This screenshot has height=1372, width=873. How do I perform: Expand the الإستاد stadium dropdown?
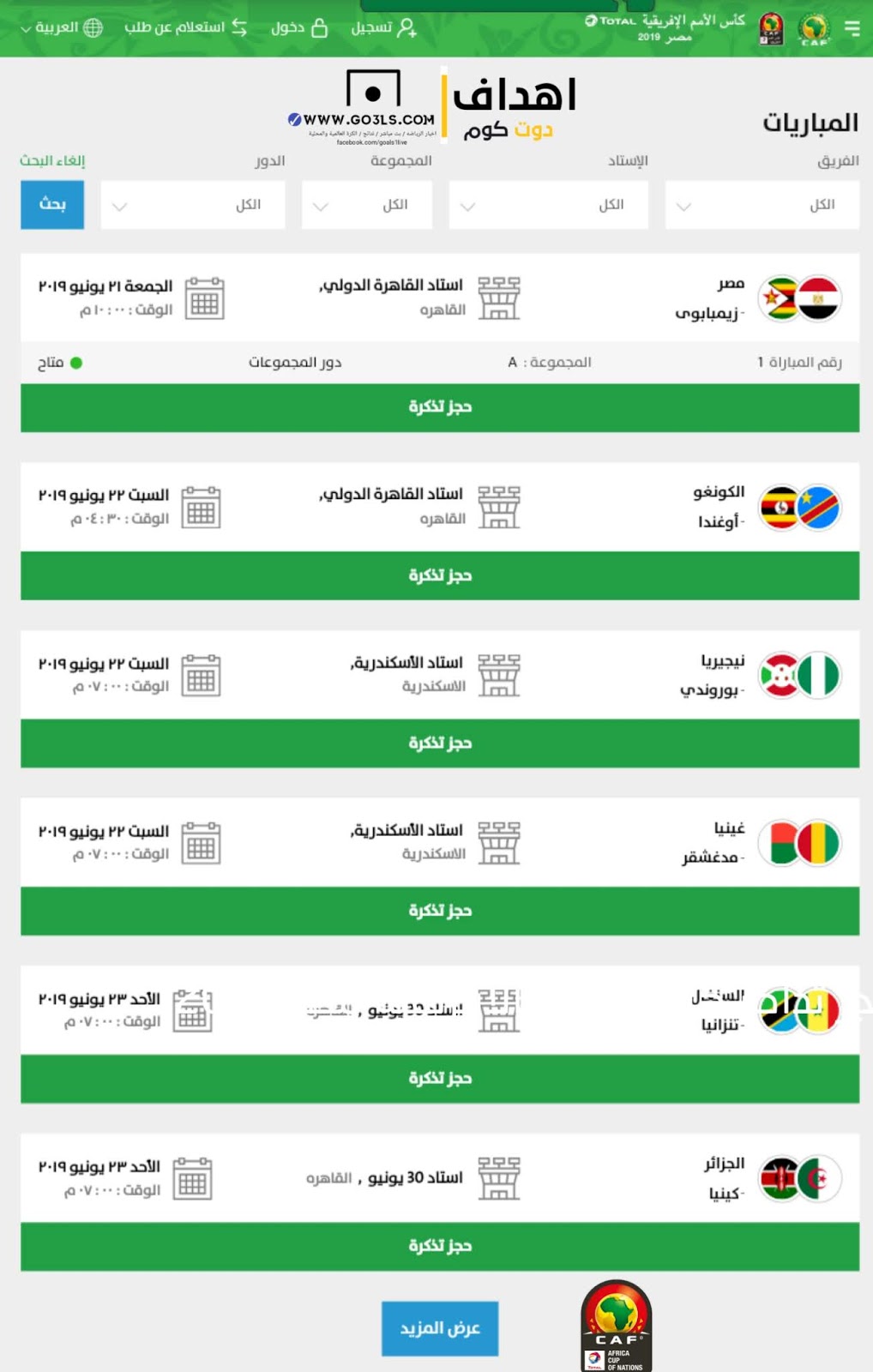[x=548, y=205]
